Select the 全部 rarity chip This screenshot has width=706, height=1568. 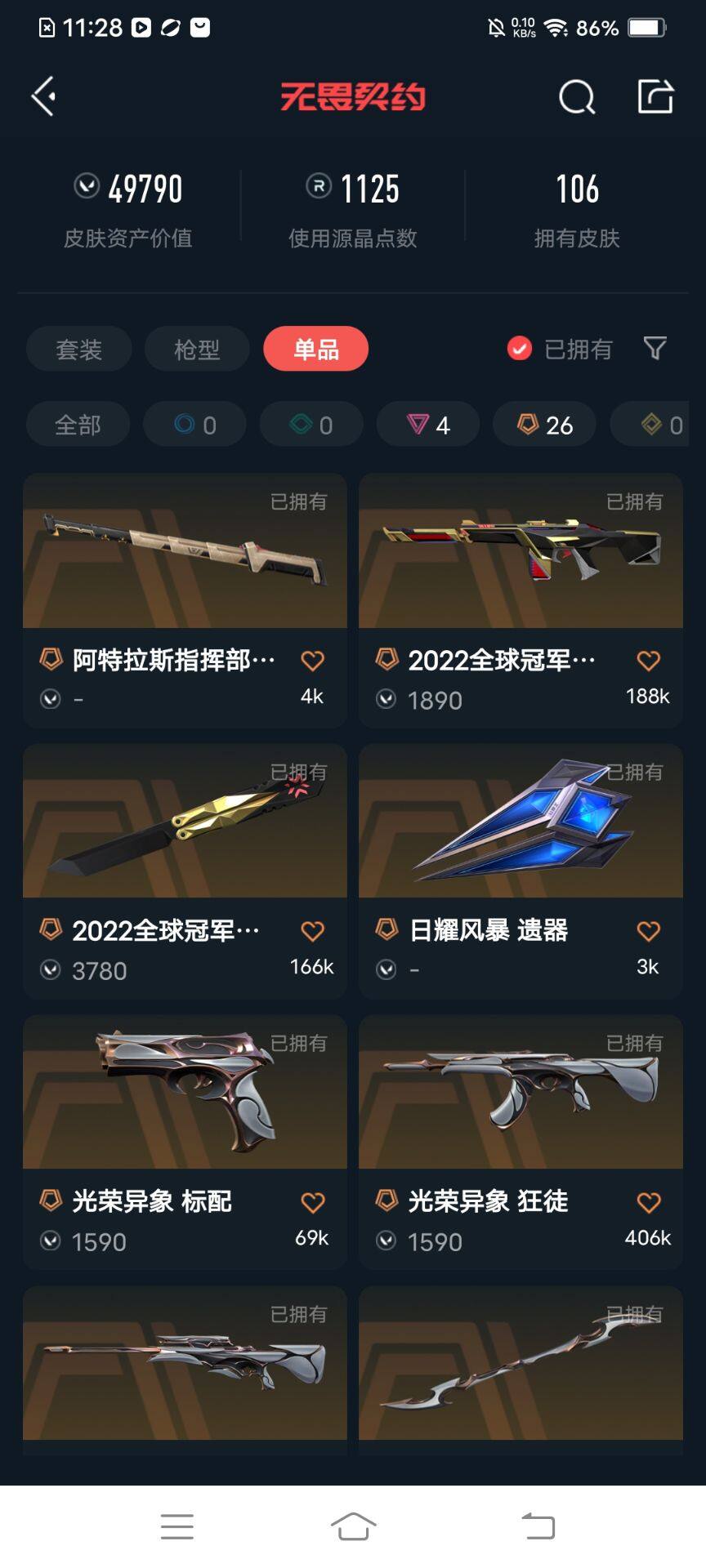(78, 425)
